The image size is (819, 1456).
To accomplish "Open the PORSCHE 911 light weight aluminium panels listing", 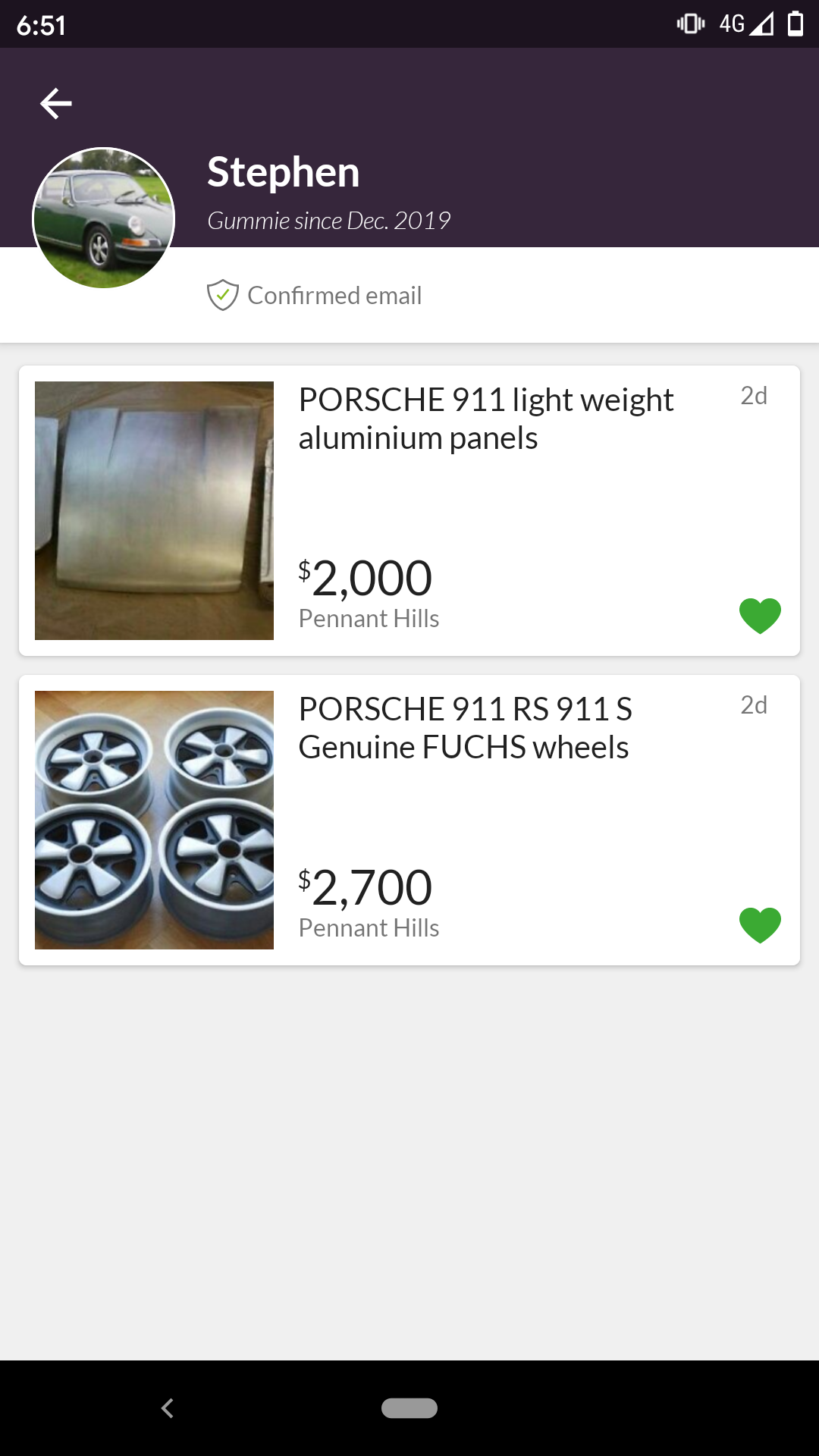I will click(x=409, y=510).
